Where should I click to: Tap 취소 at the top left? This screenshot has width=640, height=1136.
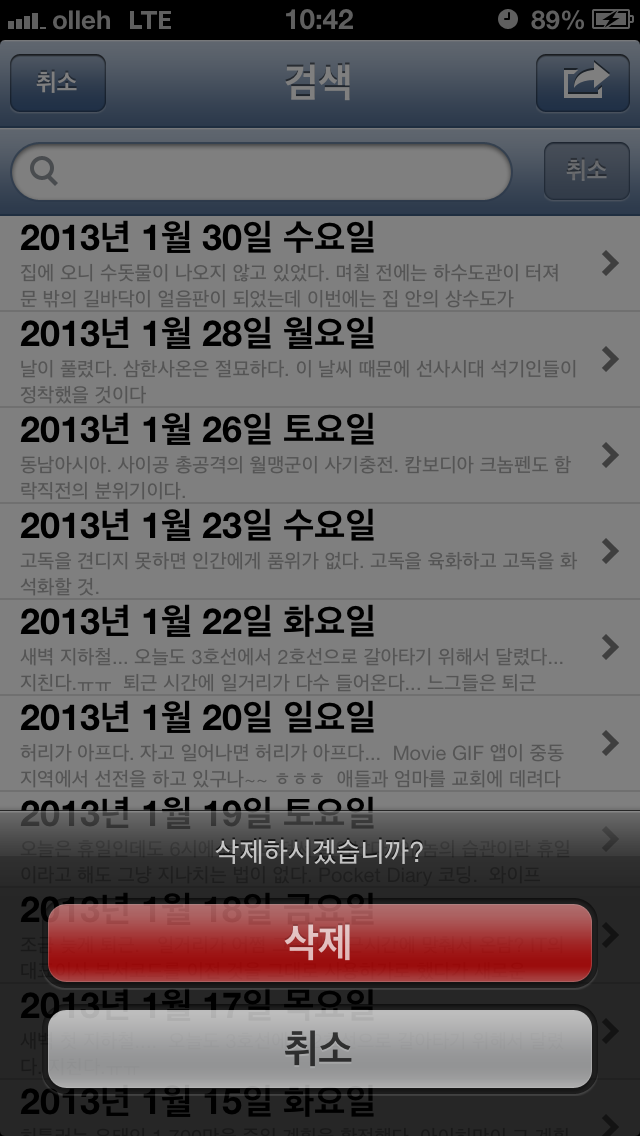tap(58, 83)
